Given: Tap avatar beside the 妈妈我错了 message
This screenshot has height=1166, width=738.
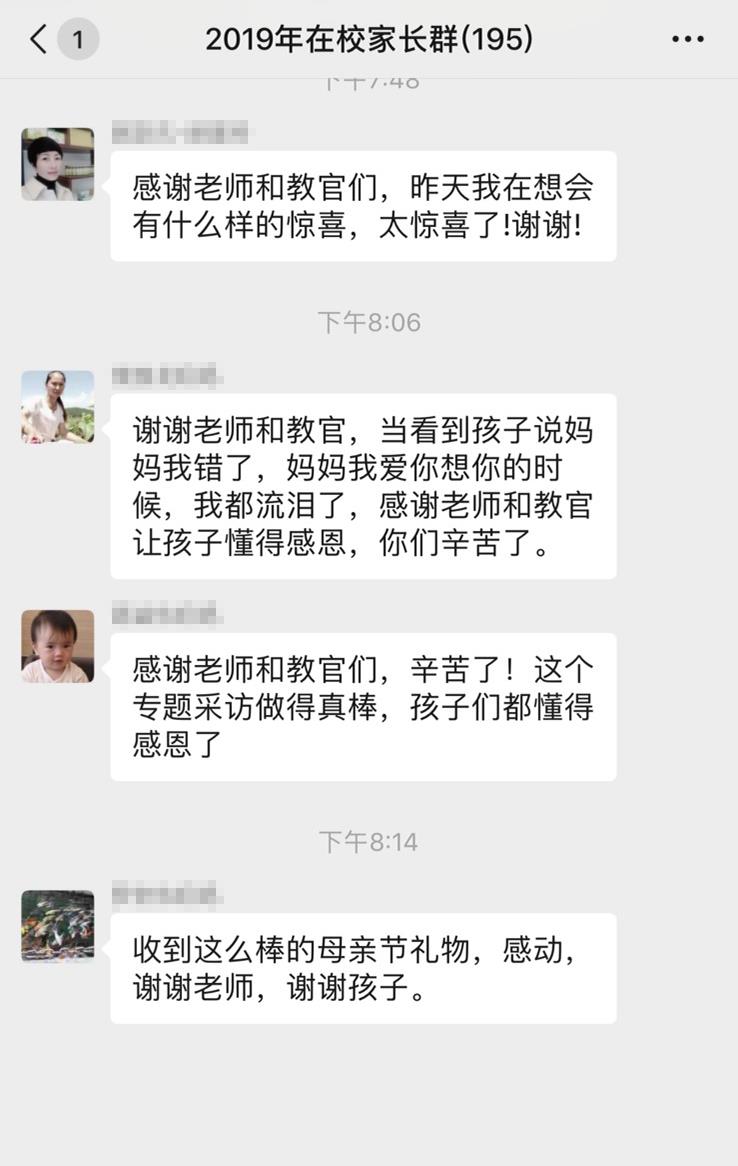Looking at the screenshot, I should pos(58,407).
